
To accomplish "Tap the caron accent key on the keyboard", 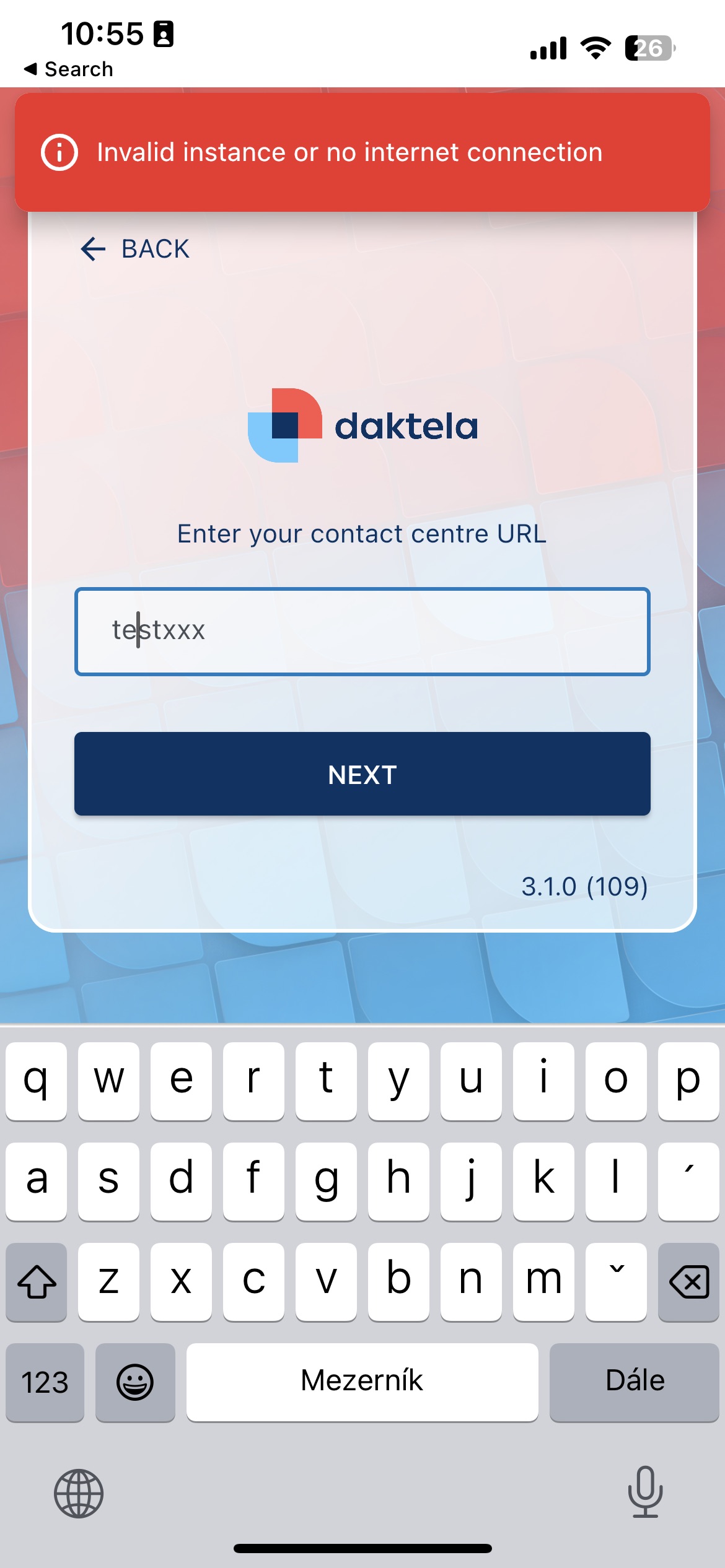I will pos(615,1282).
